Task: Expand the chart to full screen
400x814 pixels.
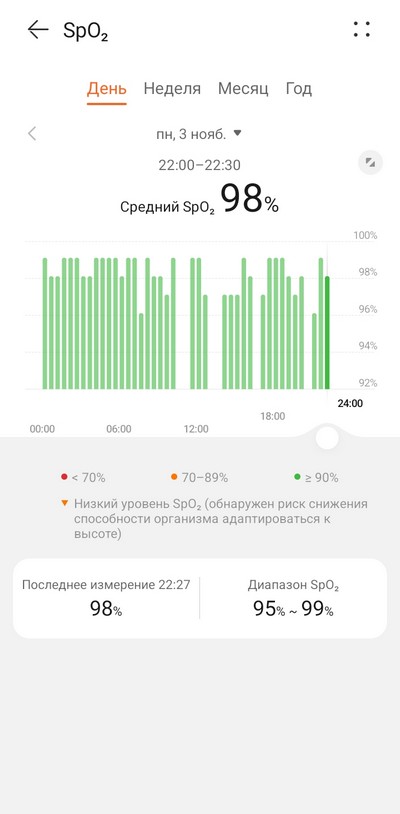Action: click(370, 163)
